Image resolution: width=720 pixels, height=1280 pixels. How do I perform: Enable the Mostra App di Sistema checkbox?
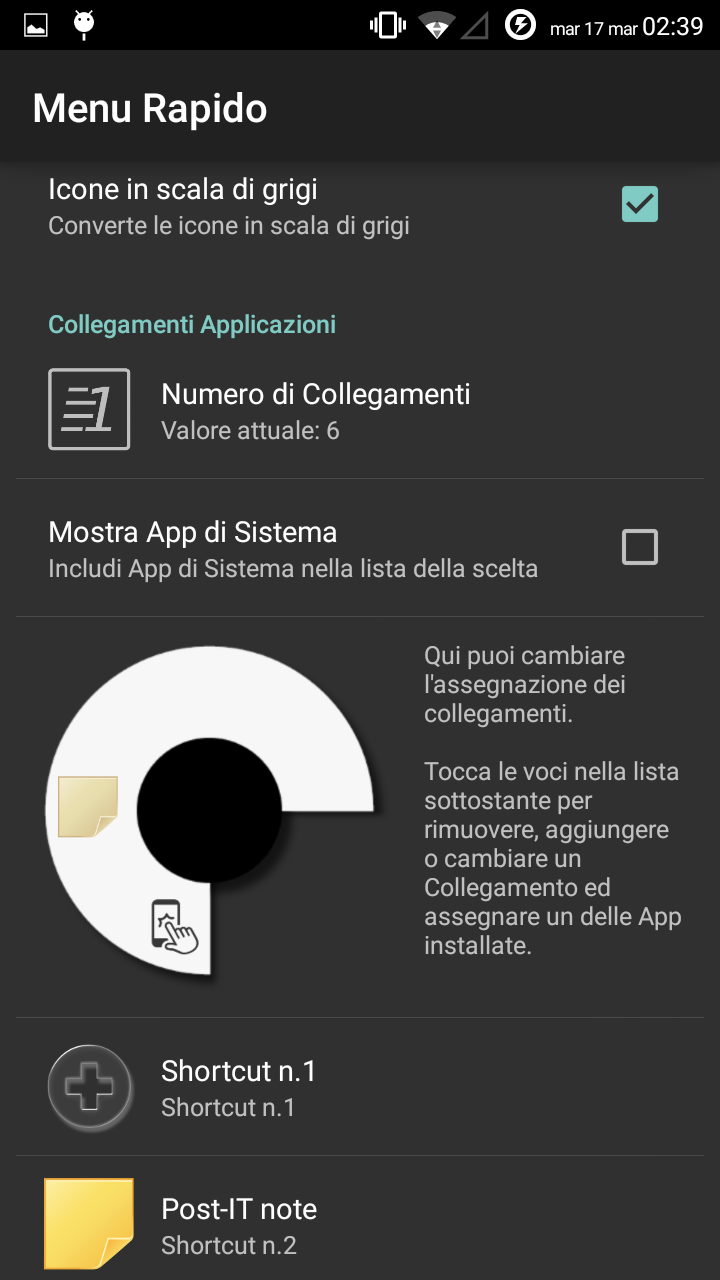640,547
